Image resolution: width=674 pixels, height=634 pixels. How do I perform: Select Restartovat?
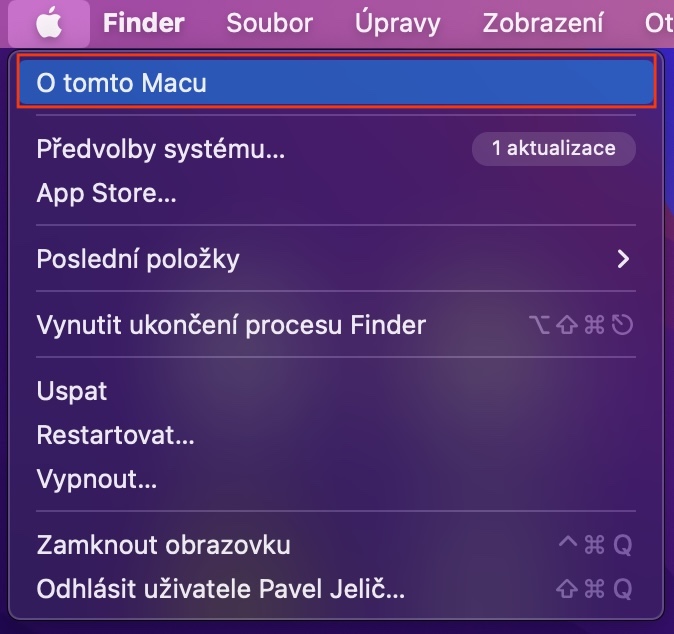click(115, 435)
